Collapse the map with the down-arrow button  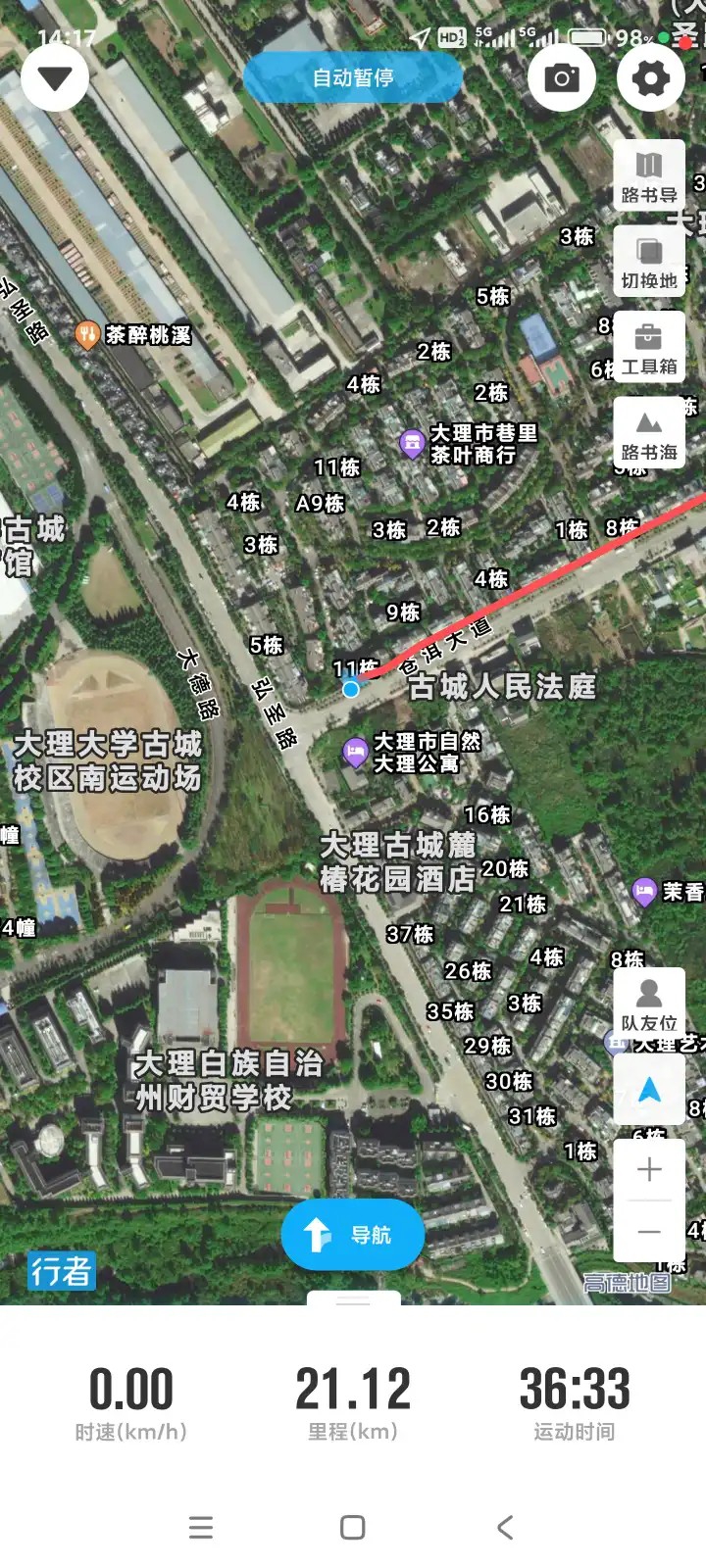coord(55,77)
